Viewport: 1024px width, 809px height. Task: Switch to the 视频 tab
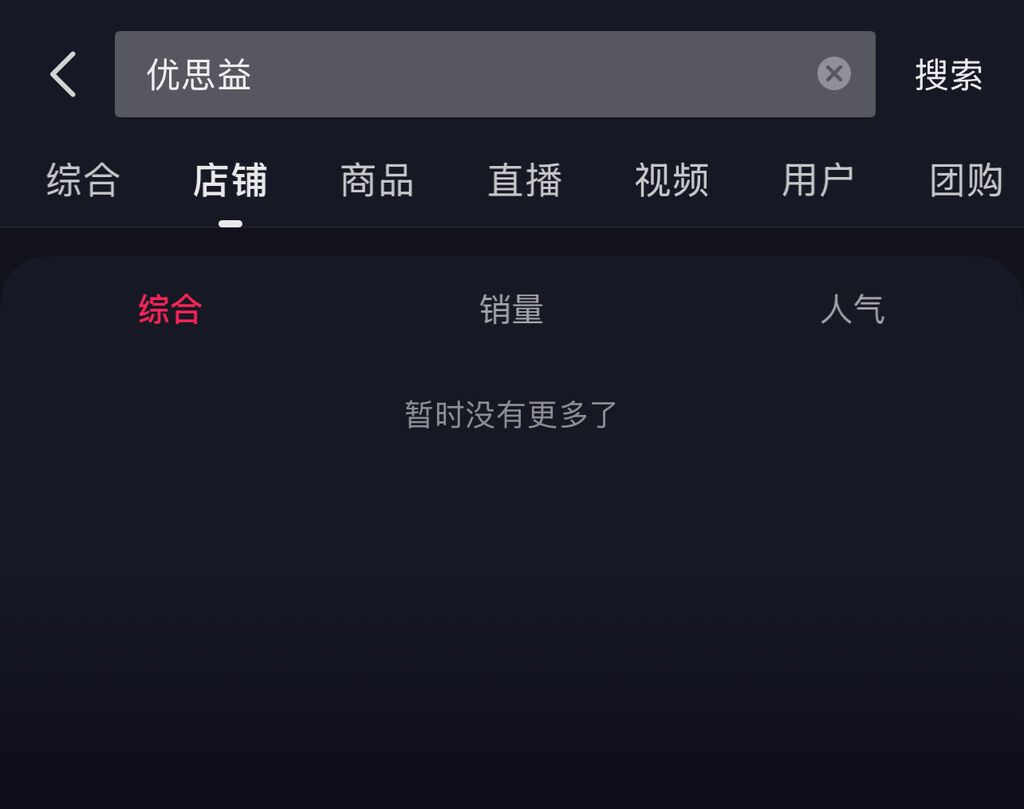tap(672, 181)
